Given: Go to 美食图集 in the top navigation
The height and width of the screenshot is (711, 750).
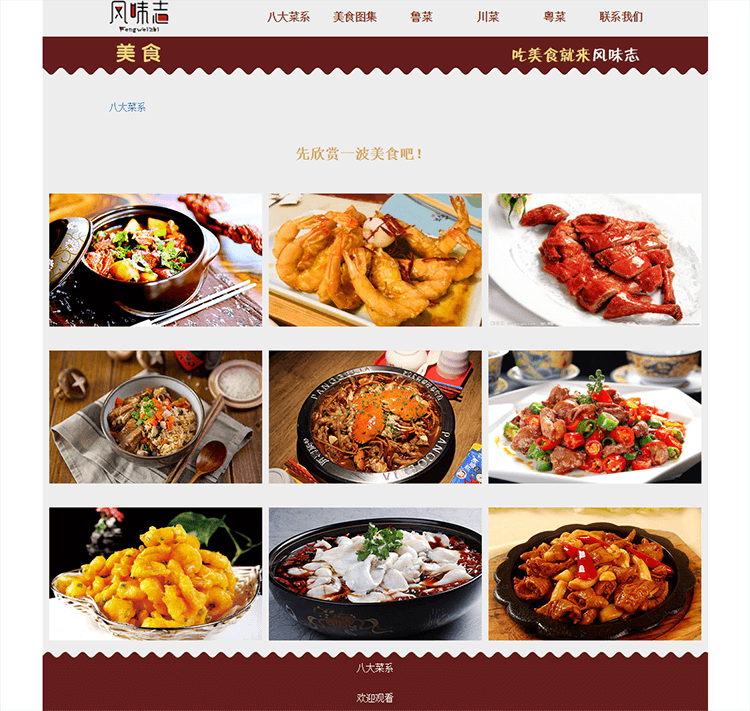Looking at the screenshot, I should pyautogui.click(x=355, y=17).
